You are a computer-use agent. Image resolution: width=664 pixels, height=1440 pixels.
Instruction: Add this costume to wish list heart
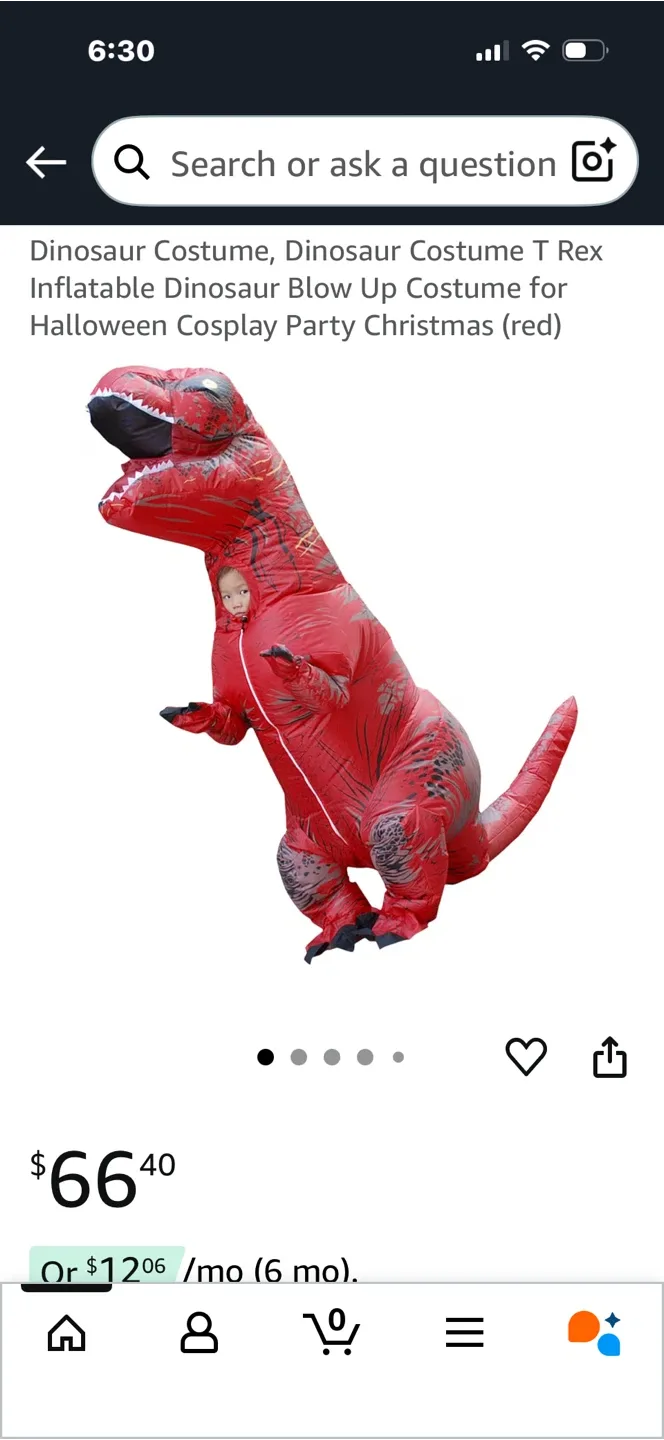pos(526,1057)
